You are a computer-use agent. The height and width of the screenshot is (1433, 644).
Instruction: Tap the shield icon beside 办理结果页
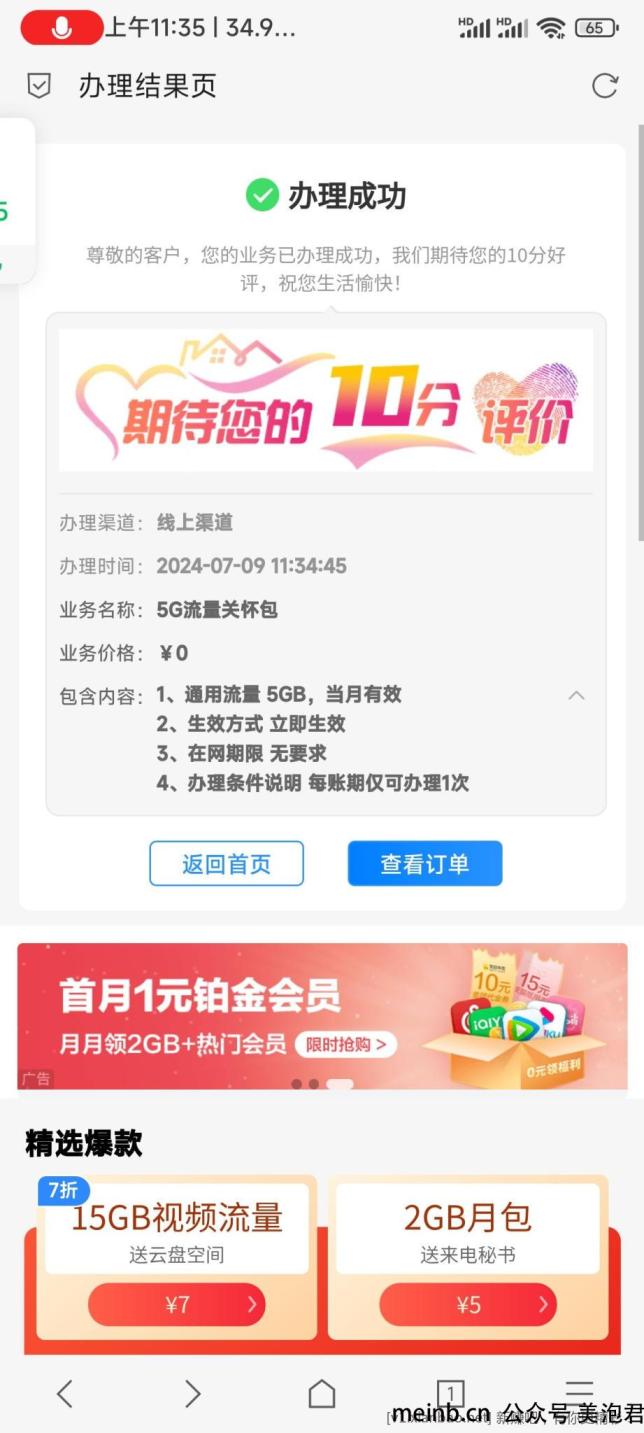tap(38, 86)
